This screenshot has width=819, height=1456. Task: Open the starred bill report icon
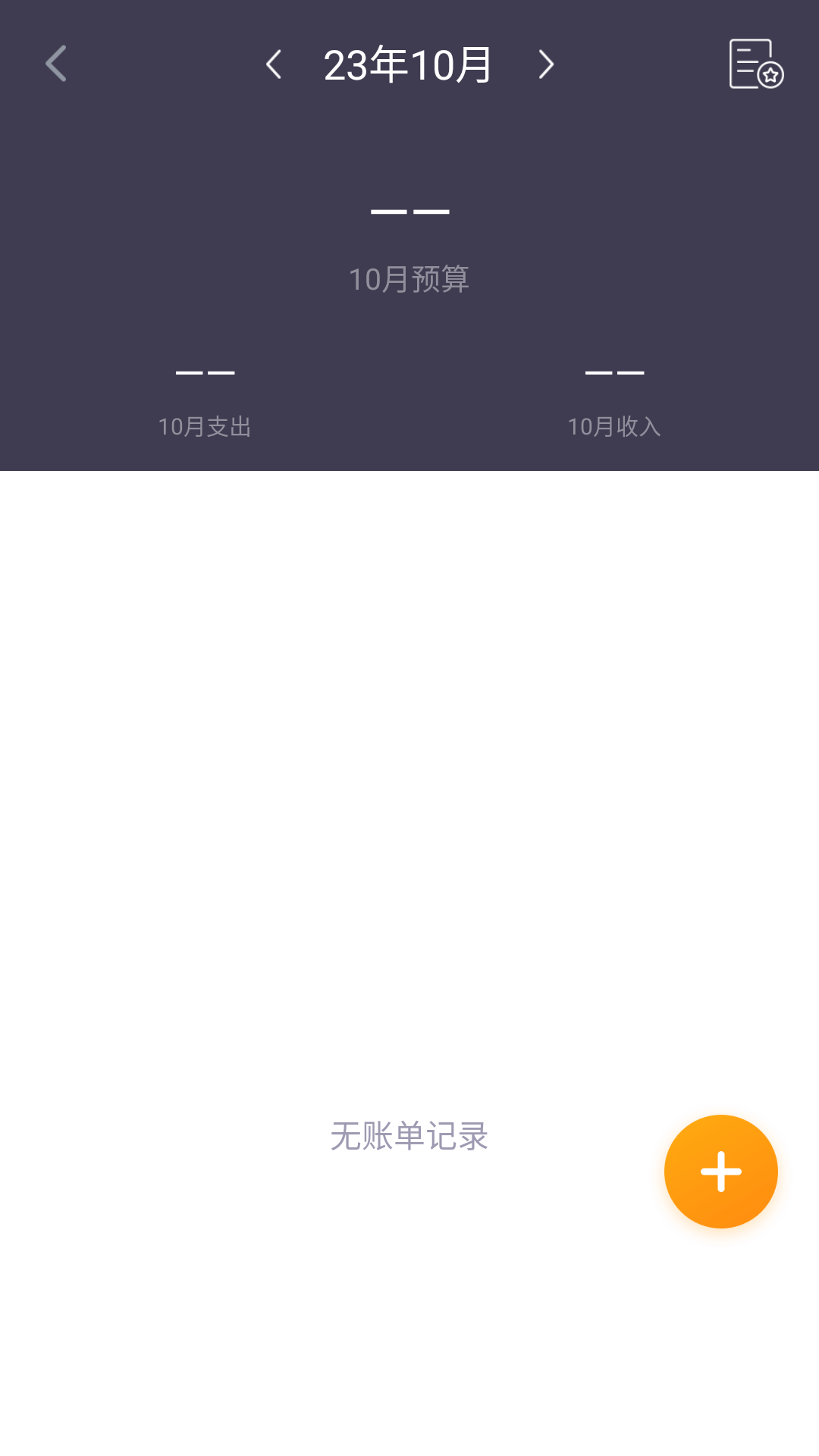tap(755, 64)
